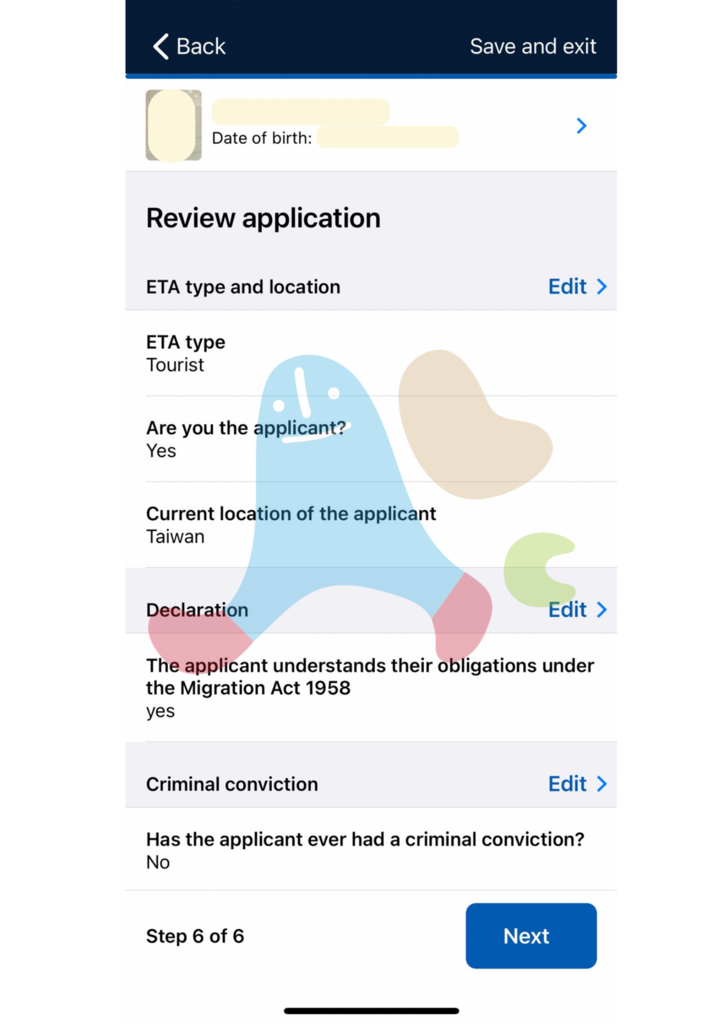Edit the Criminal conviction section
The height and width of the screenshot is (1024, 724).
(577, 784)
